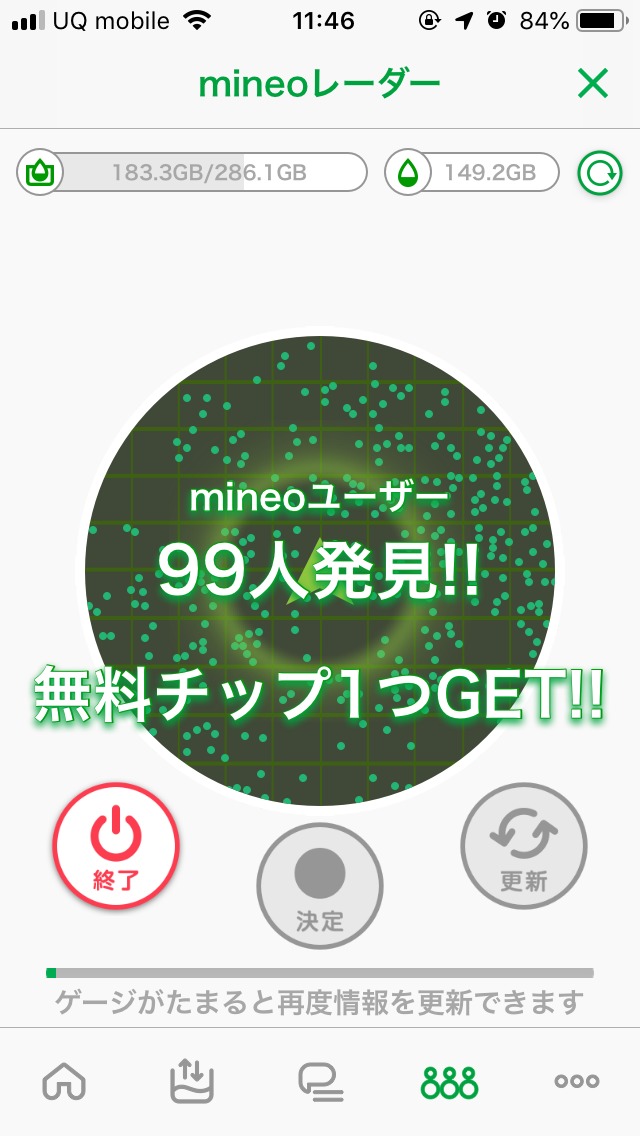
Task: Refresh the data balance indicator
Action: 599,174
